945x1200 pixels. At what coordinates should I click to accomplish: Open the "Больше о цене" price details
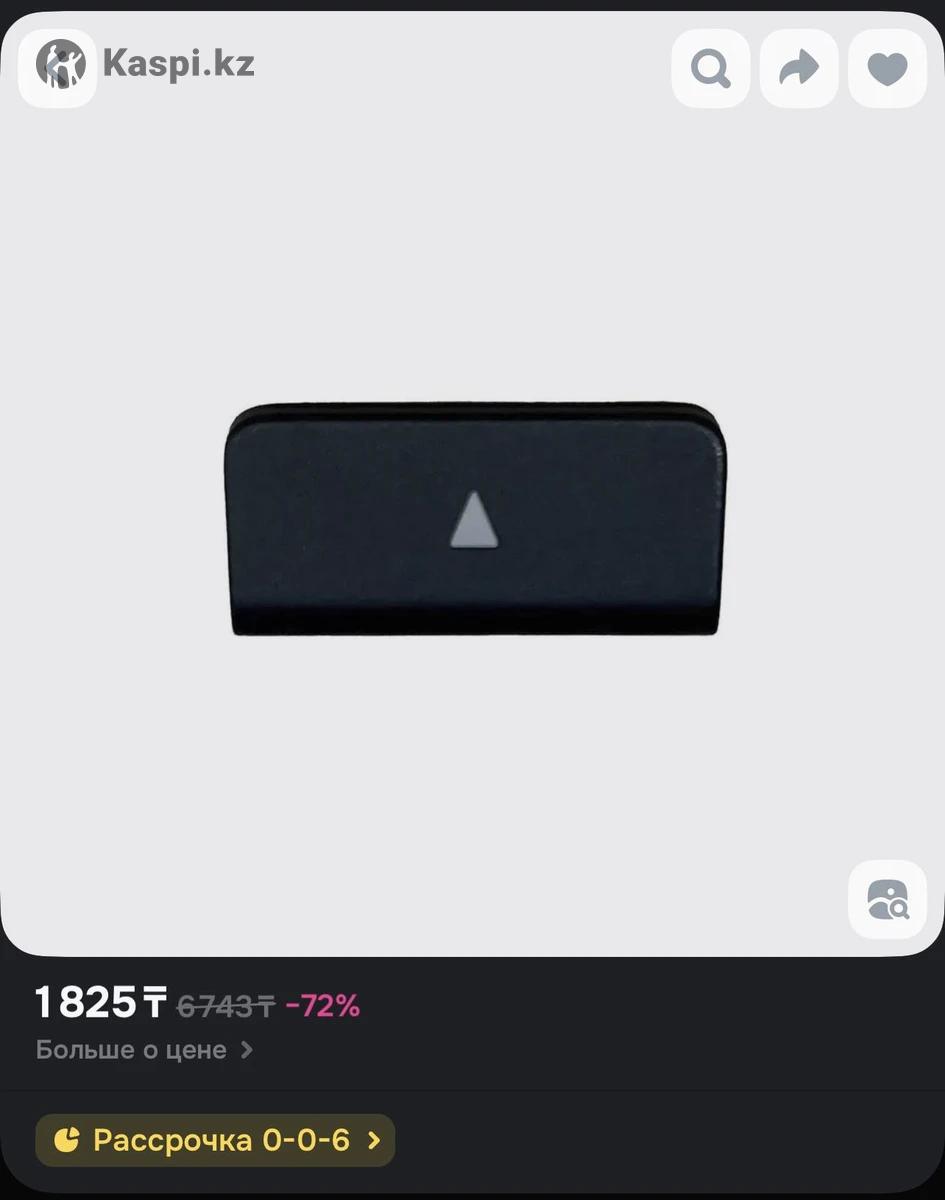click(143, 1050)
